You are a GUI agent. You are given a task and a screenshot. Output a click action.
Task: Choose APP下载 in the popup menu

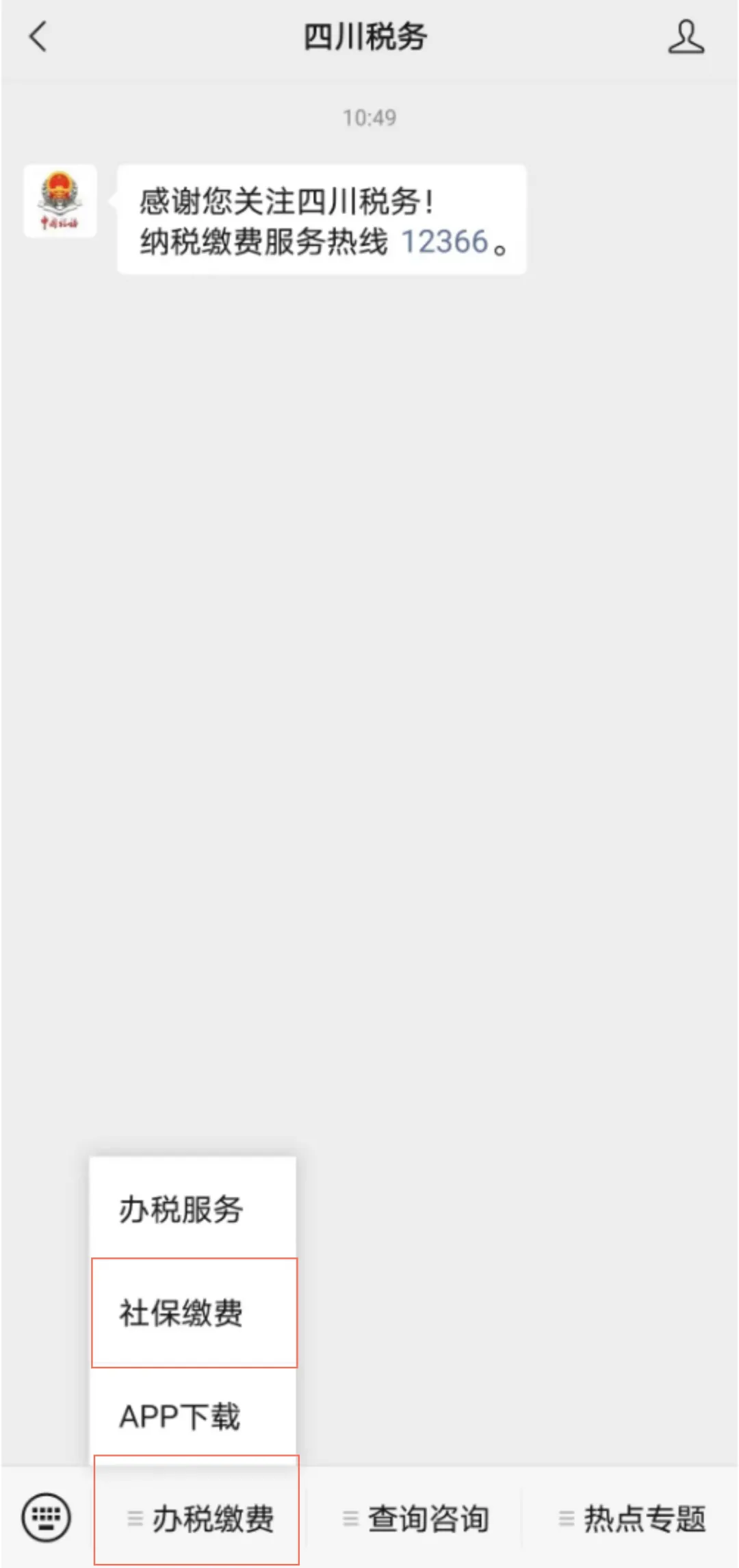(x=193, y=1415)
